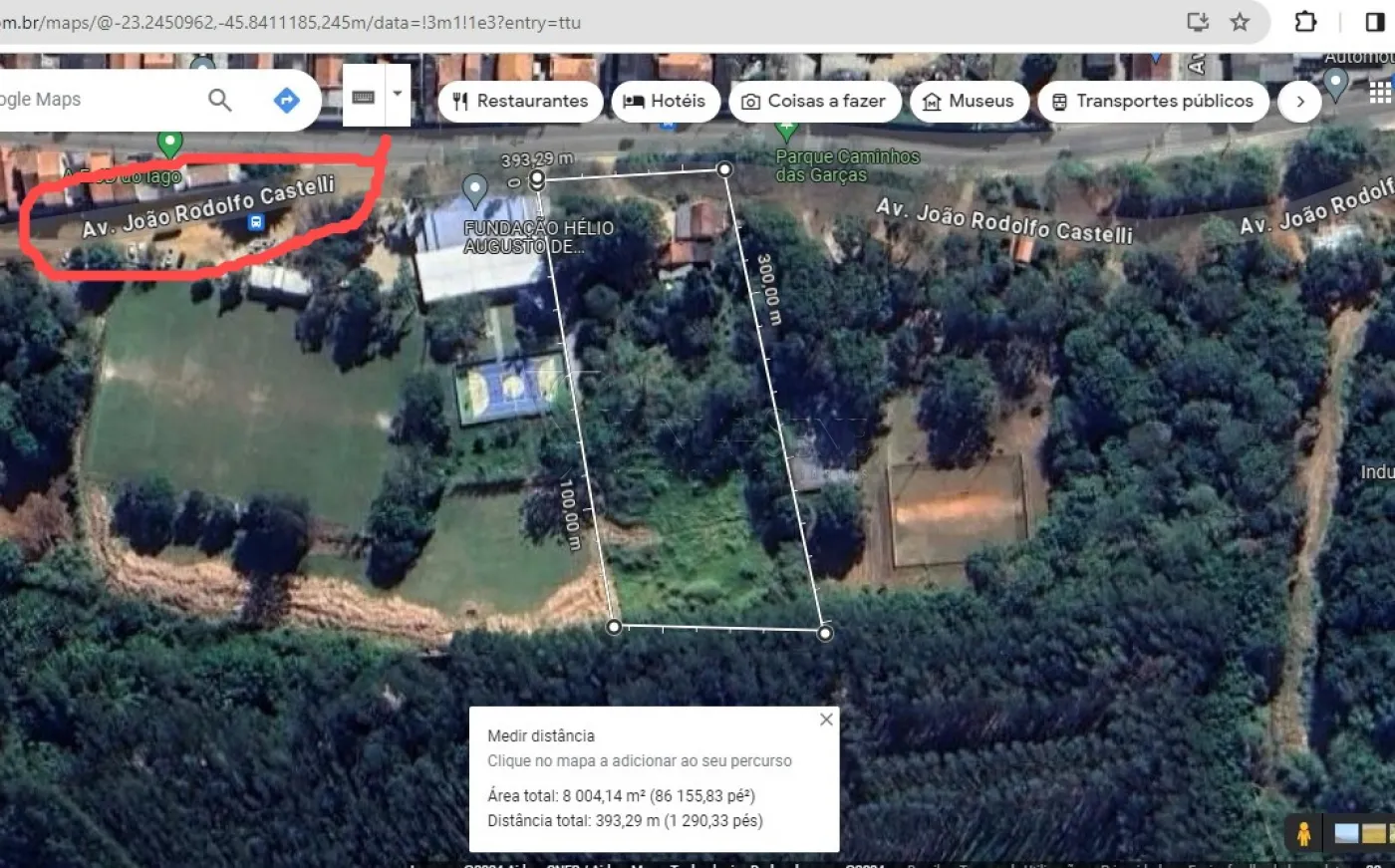Show more category chips with the arrow
This screenshot has height=868, width=1395.
coord(1299,101)
